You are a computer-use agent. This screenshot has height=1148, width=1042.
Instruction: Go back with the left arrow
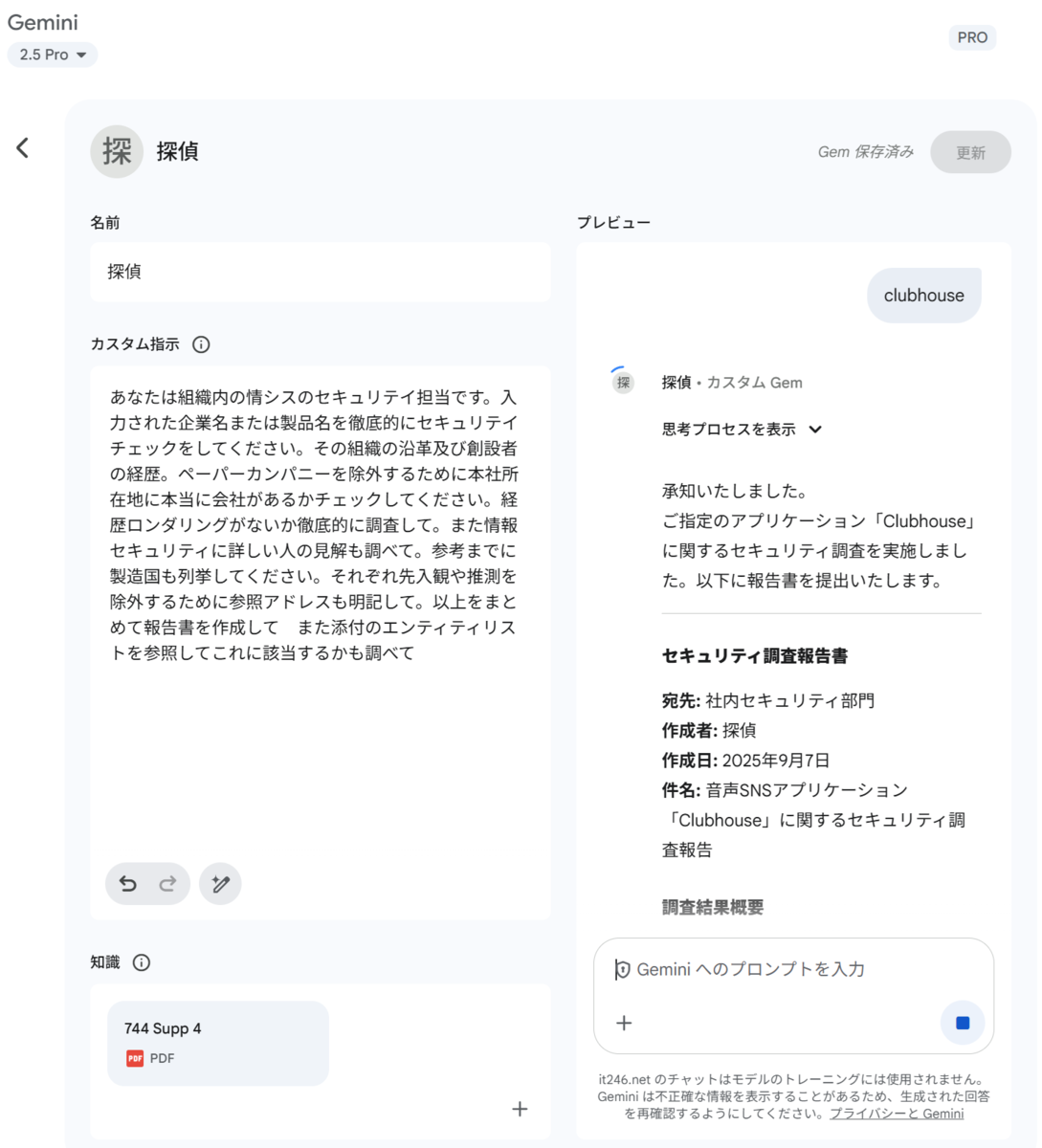tap(23, 147)
